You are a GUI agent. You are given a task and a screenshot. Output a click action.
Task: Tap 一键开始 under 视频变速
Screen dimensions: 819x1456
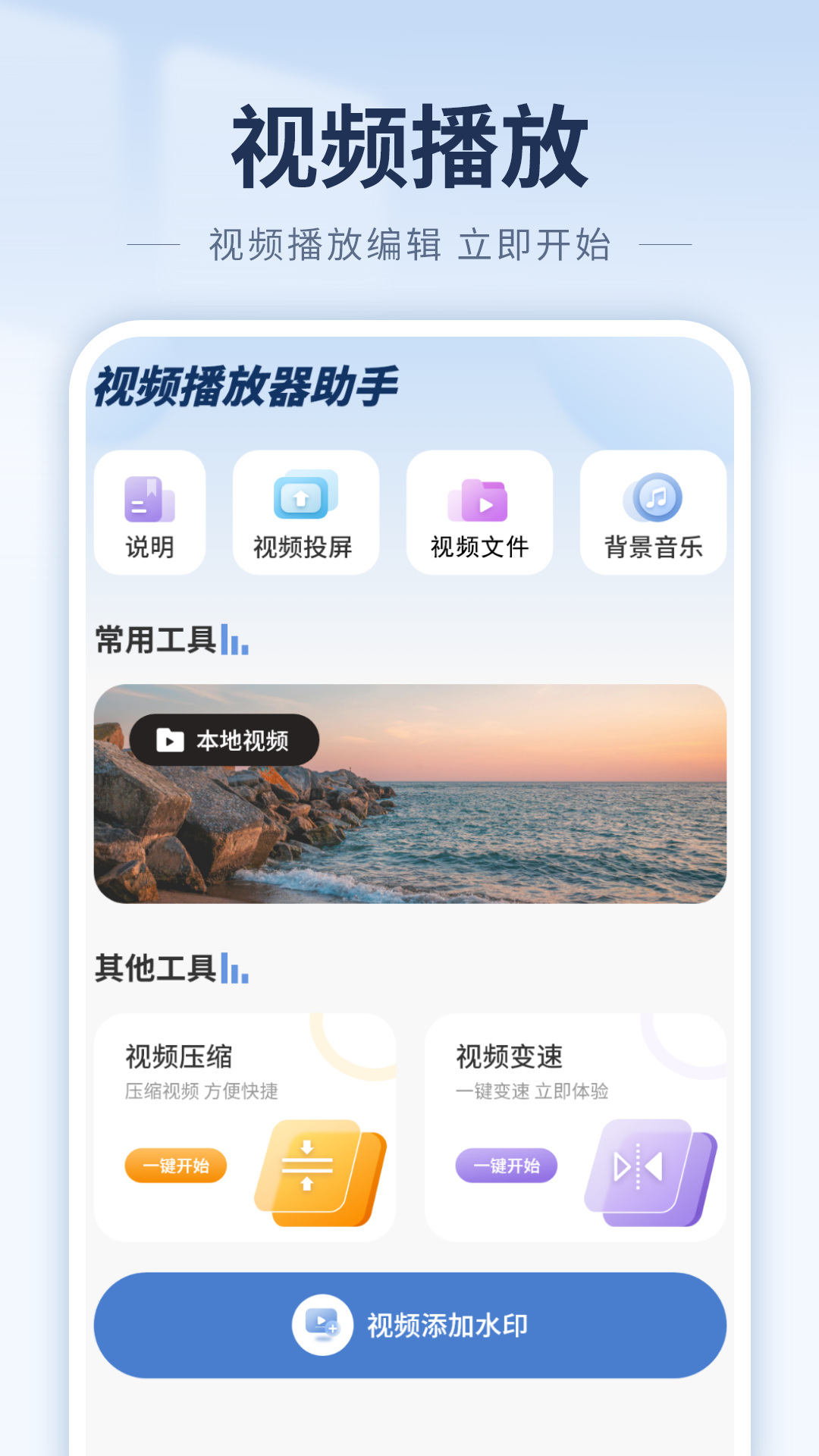point(507,1166)
